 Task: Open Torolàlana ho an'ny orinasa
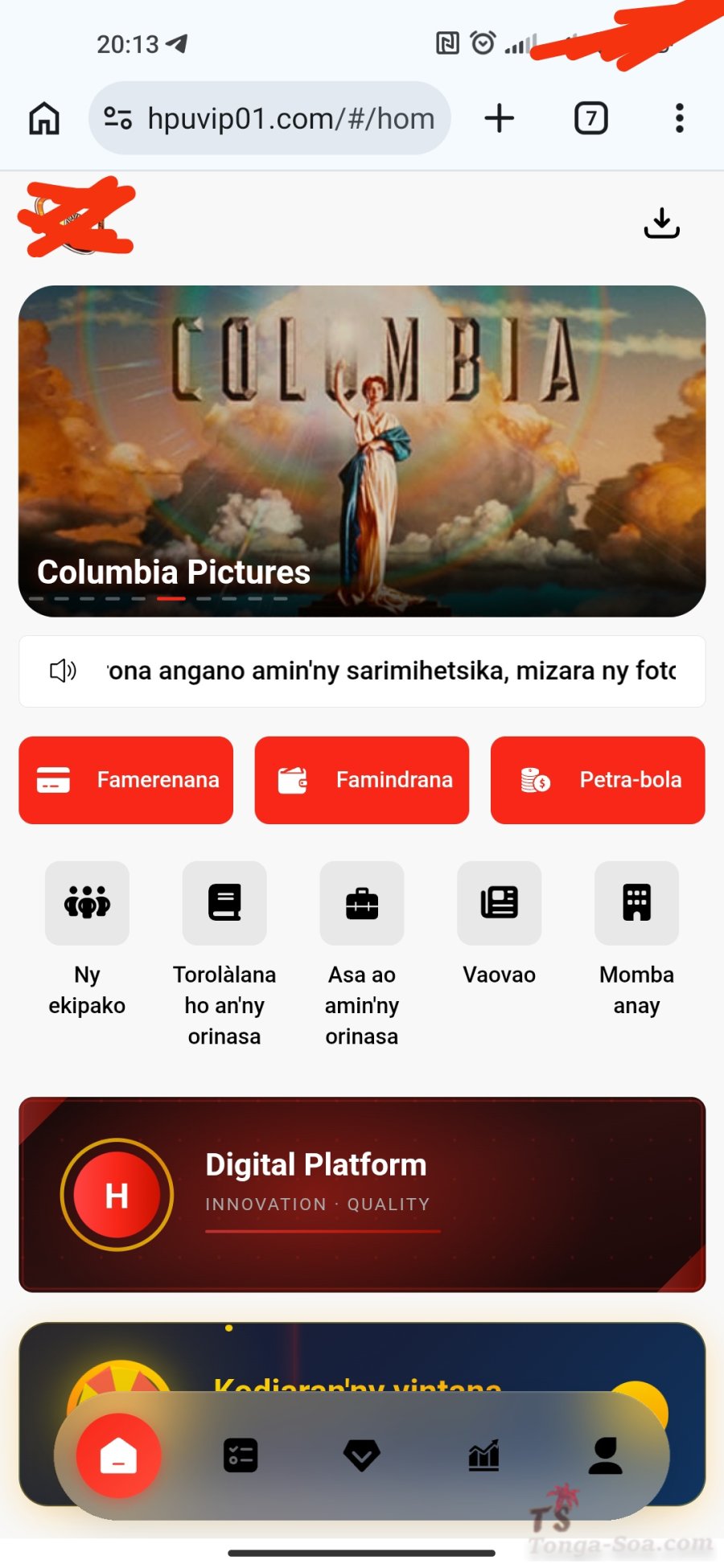(x=224, y=954)
